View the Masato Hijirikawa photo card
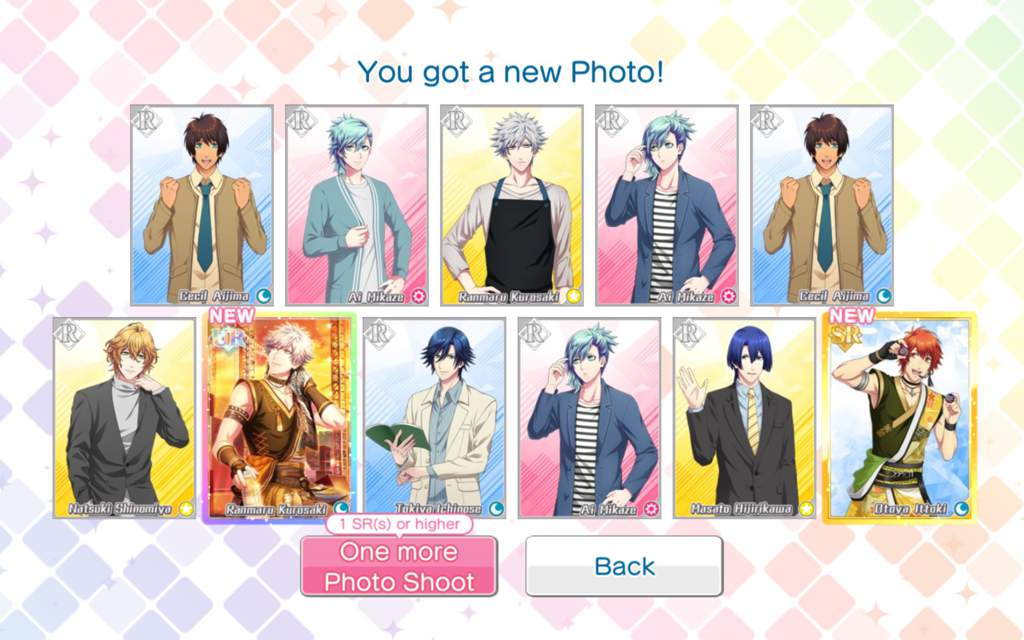 [744, 418]
